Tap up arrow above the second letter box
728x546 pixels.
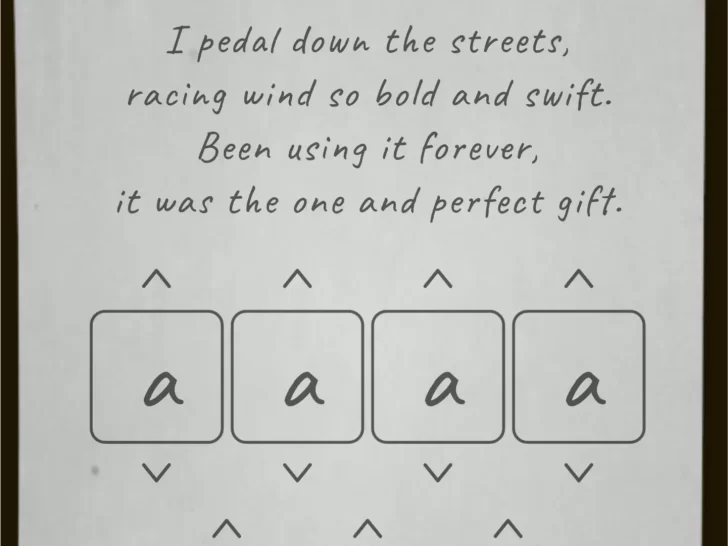click(297, 280)
